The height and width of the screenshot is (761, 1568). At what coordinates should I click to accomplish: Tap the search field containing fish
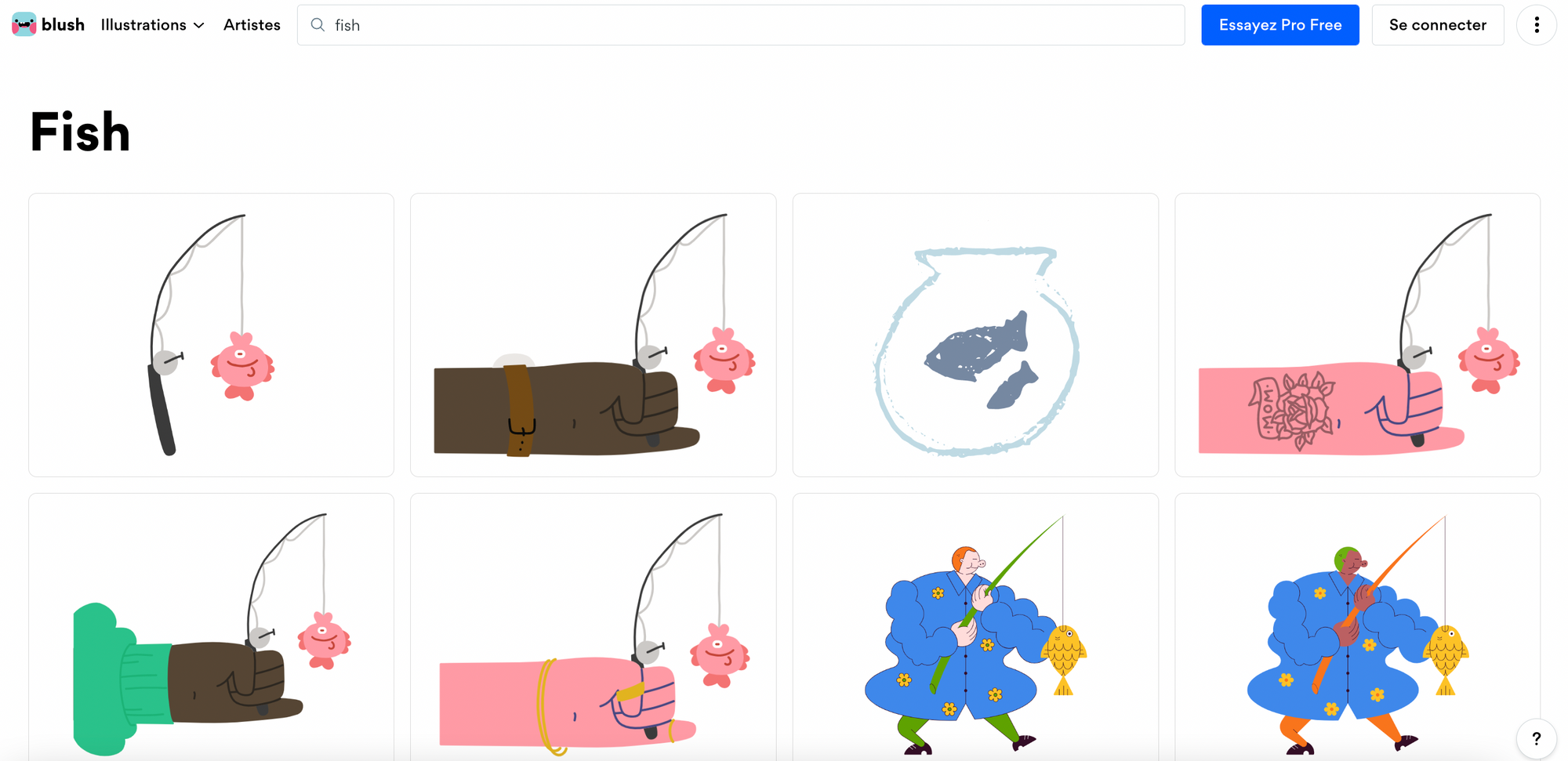[x=740, y=25]
